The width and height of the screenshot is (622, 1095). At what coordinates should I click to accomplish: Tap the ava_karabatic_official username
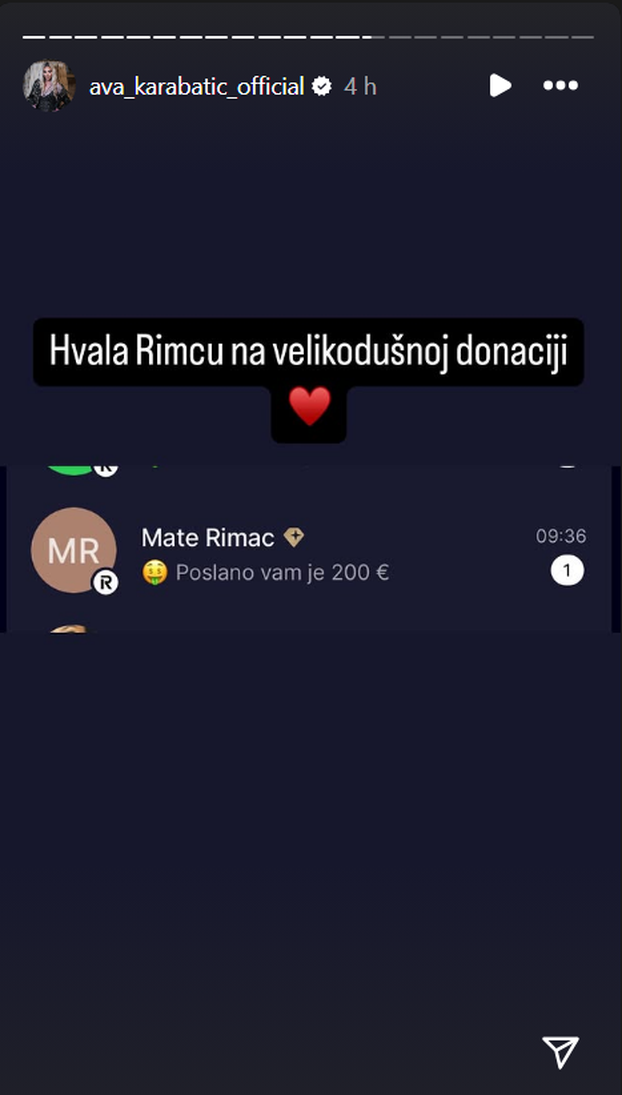click(x=196, y=87)
